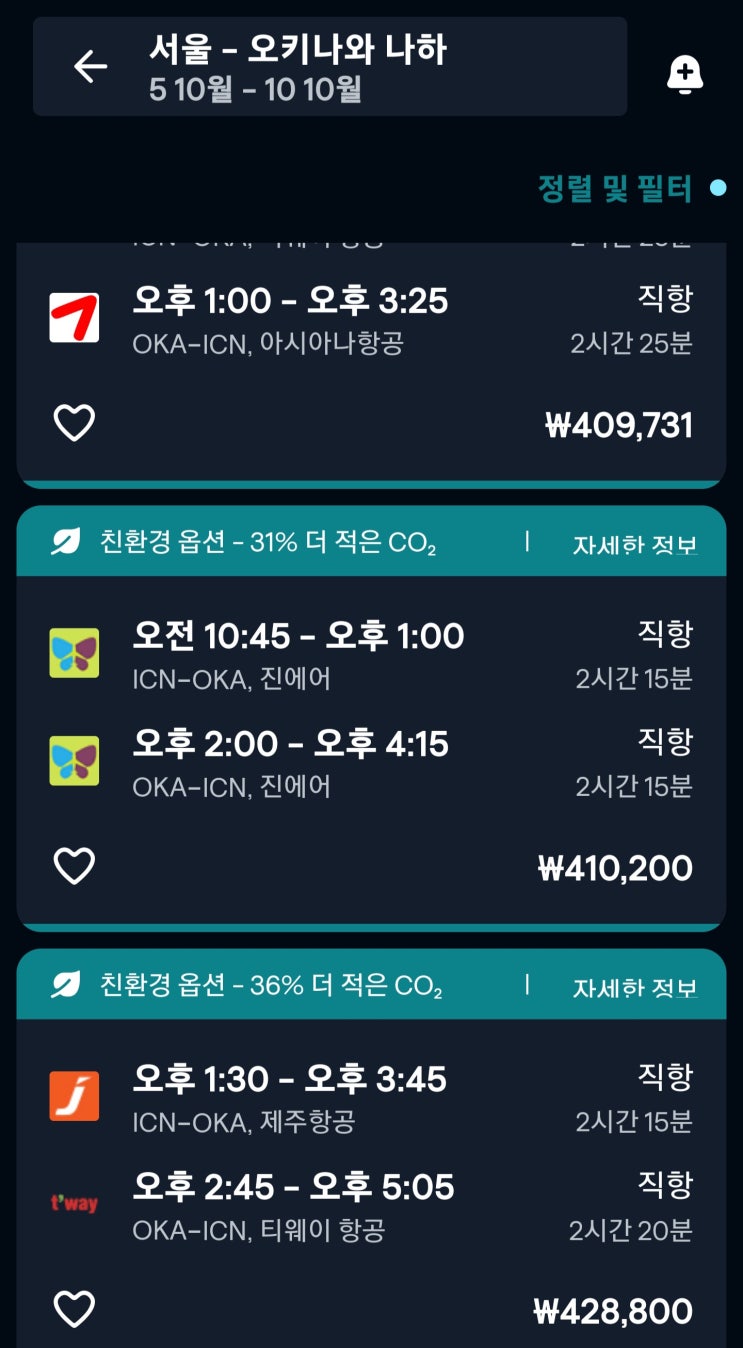Favorite the ₩410,200 Jin Air flight

(x=74, y=866)
